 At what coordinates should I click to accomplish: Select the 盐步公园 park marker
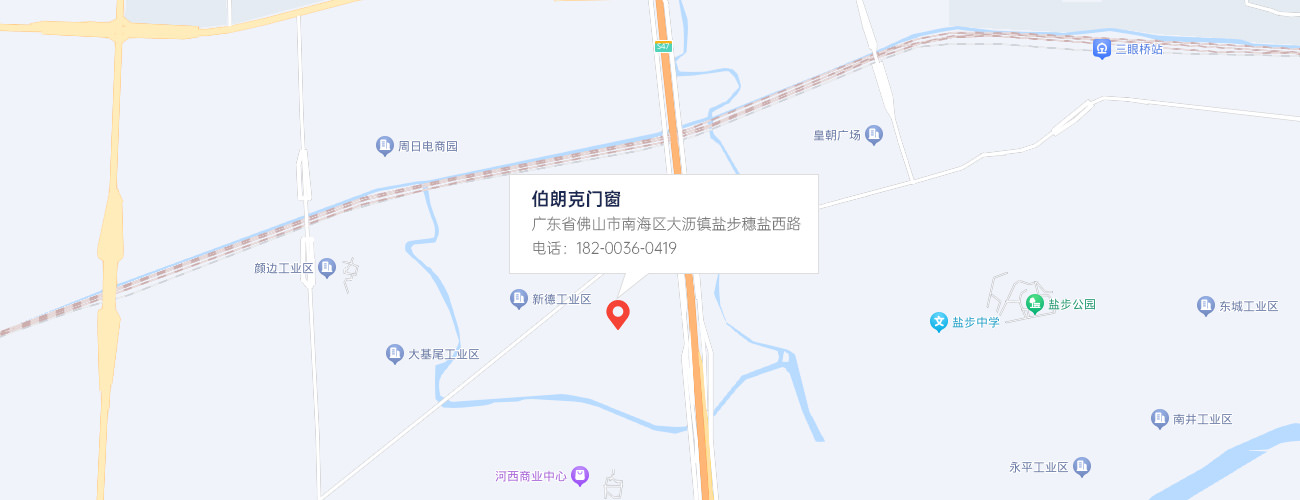1035,303
